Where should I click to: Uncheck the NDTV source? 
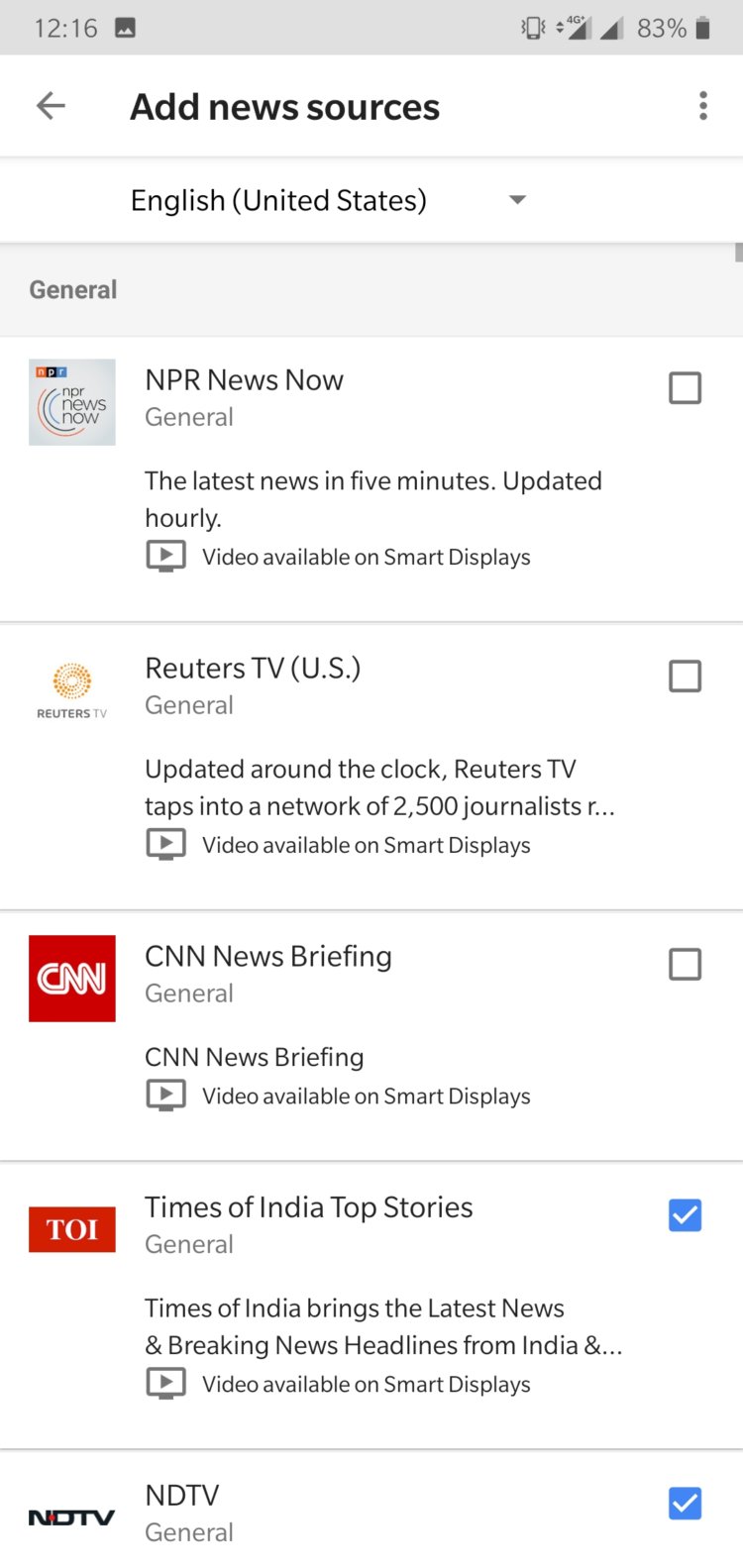click(685, 1504)
